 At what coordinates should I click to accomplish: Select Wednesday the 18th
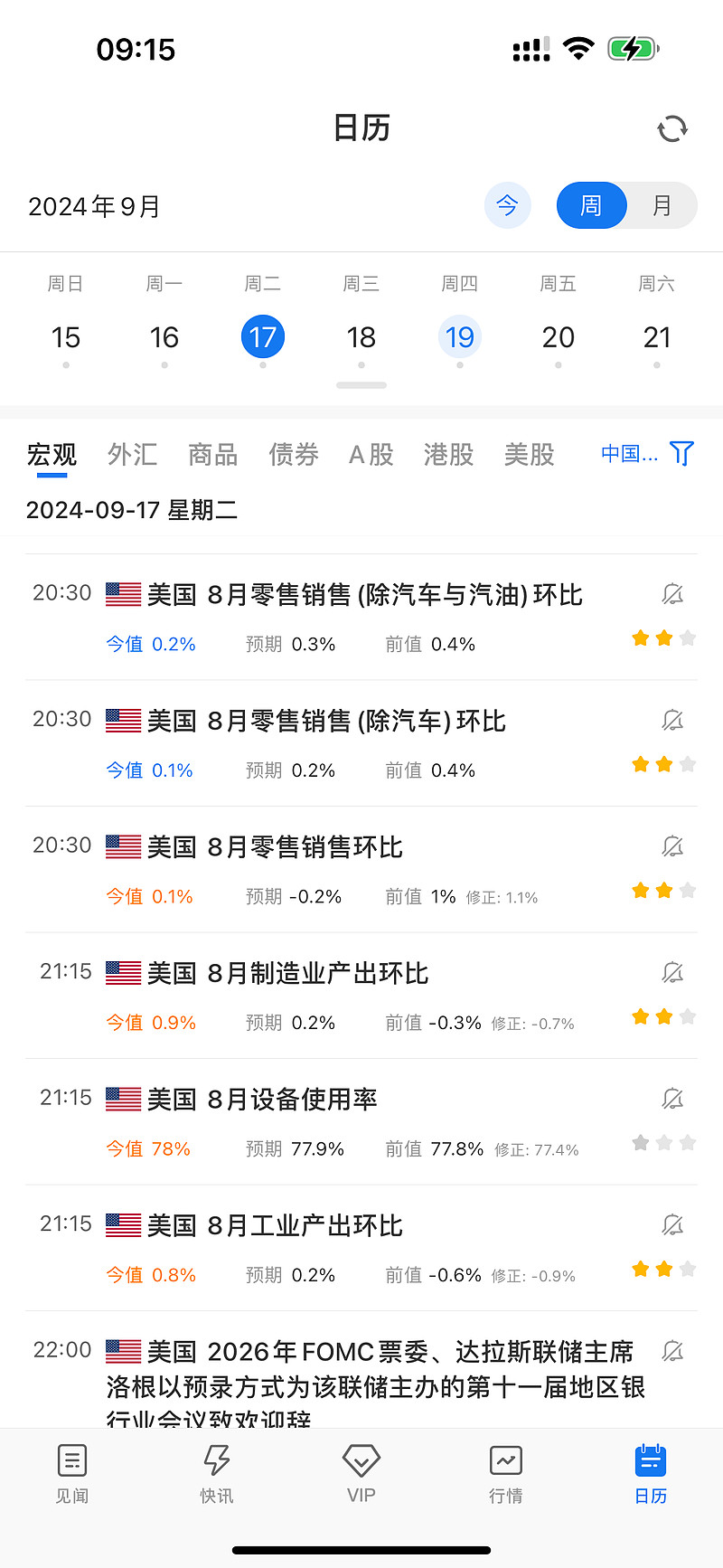click(x=361, y=337)
